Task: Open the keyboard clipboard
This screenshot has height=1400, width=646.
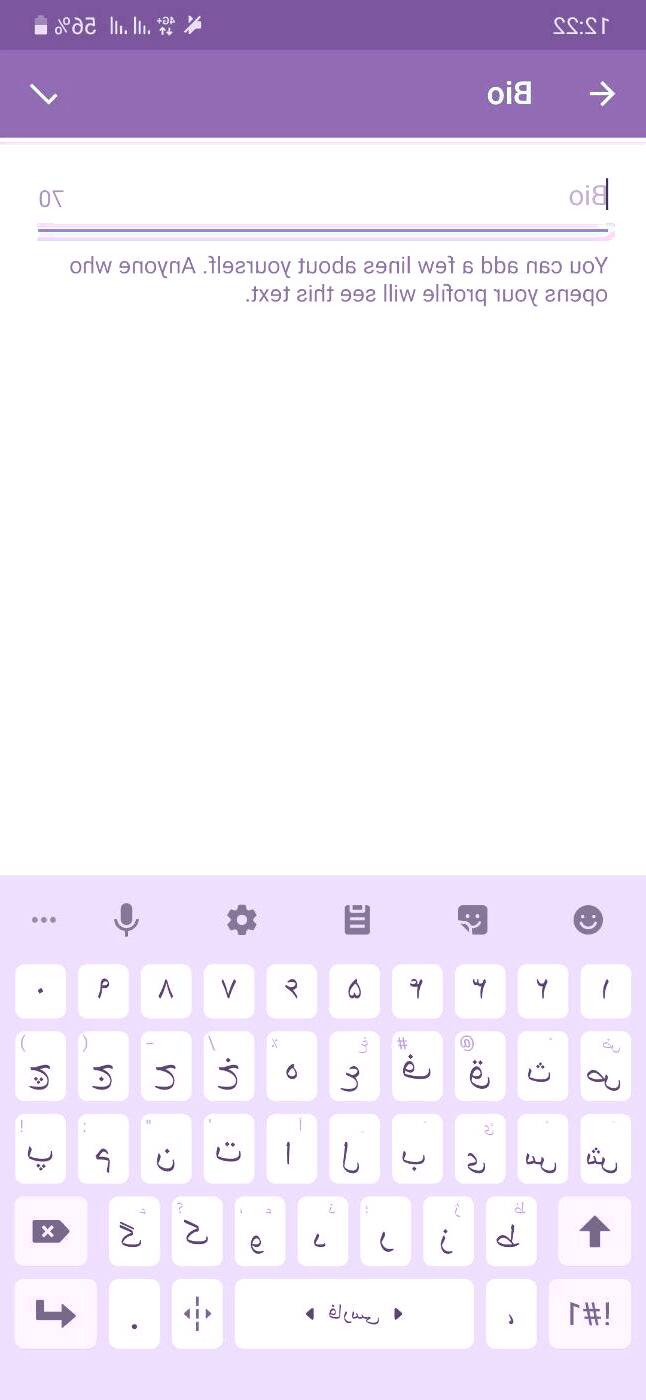Action: [x=357, y=919]
